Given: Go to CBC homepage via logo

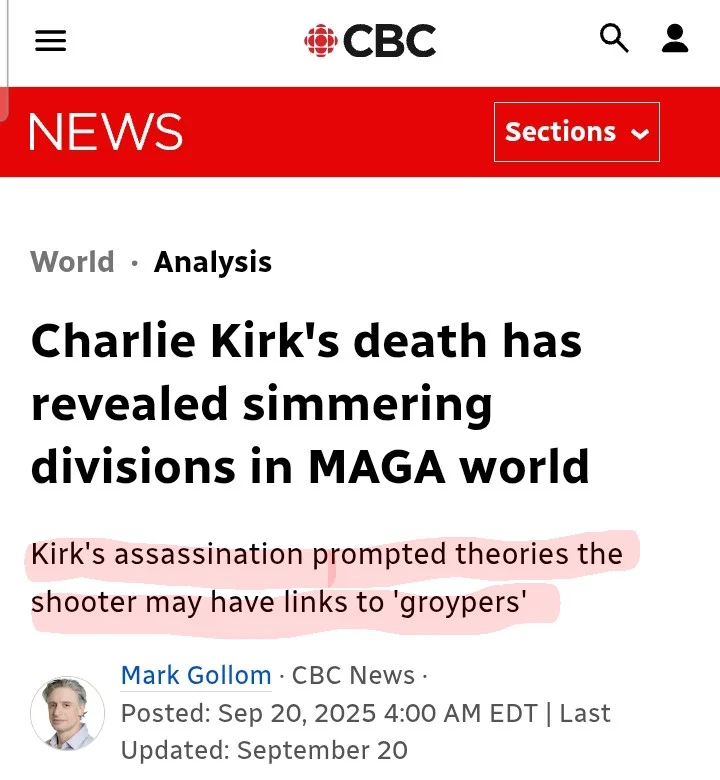Looking at the screenshot, I should pyautogui.click(x=370, y=41).
